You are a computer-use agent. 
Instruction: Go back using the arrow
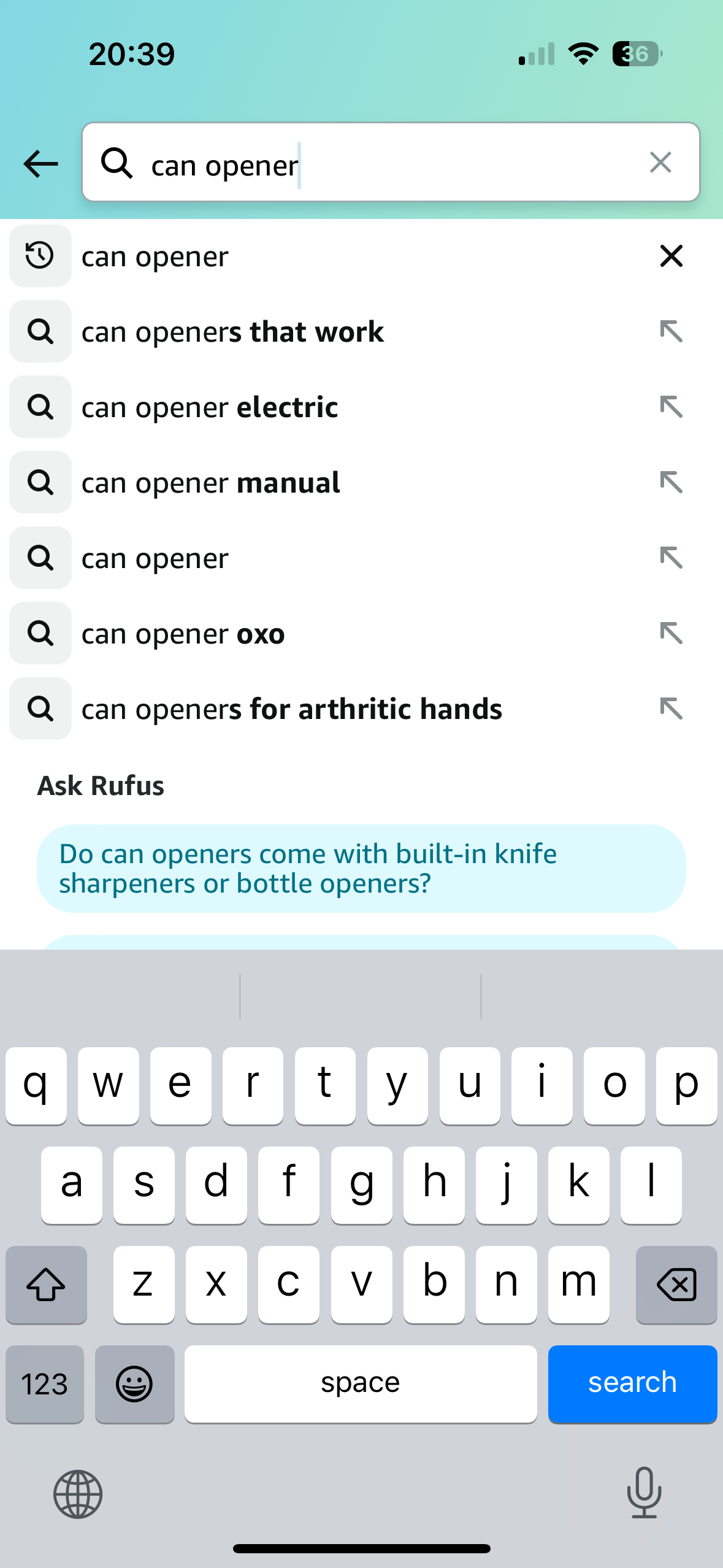pos(40,163)
